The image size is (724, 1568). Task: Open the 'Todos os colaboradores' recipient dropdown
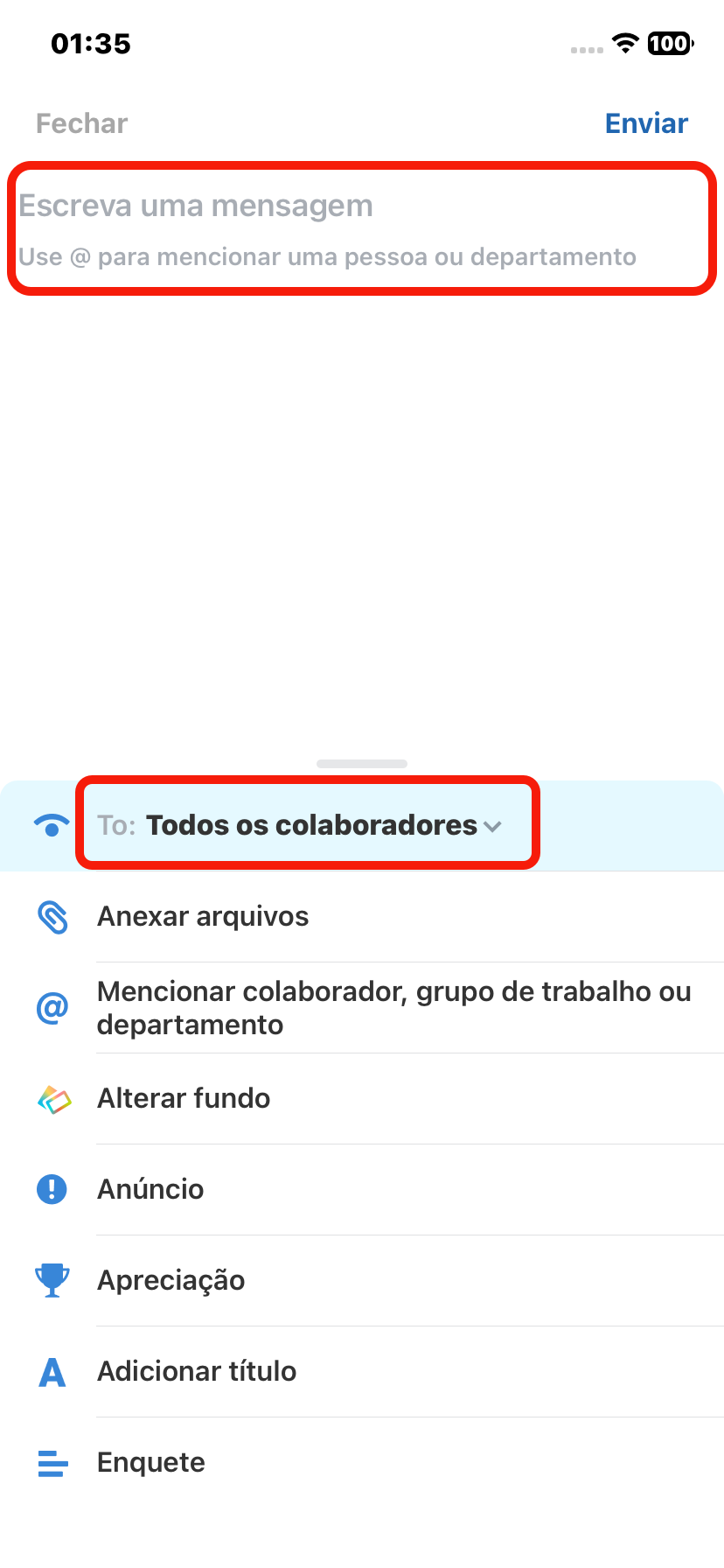point(311,825)
